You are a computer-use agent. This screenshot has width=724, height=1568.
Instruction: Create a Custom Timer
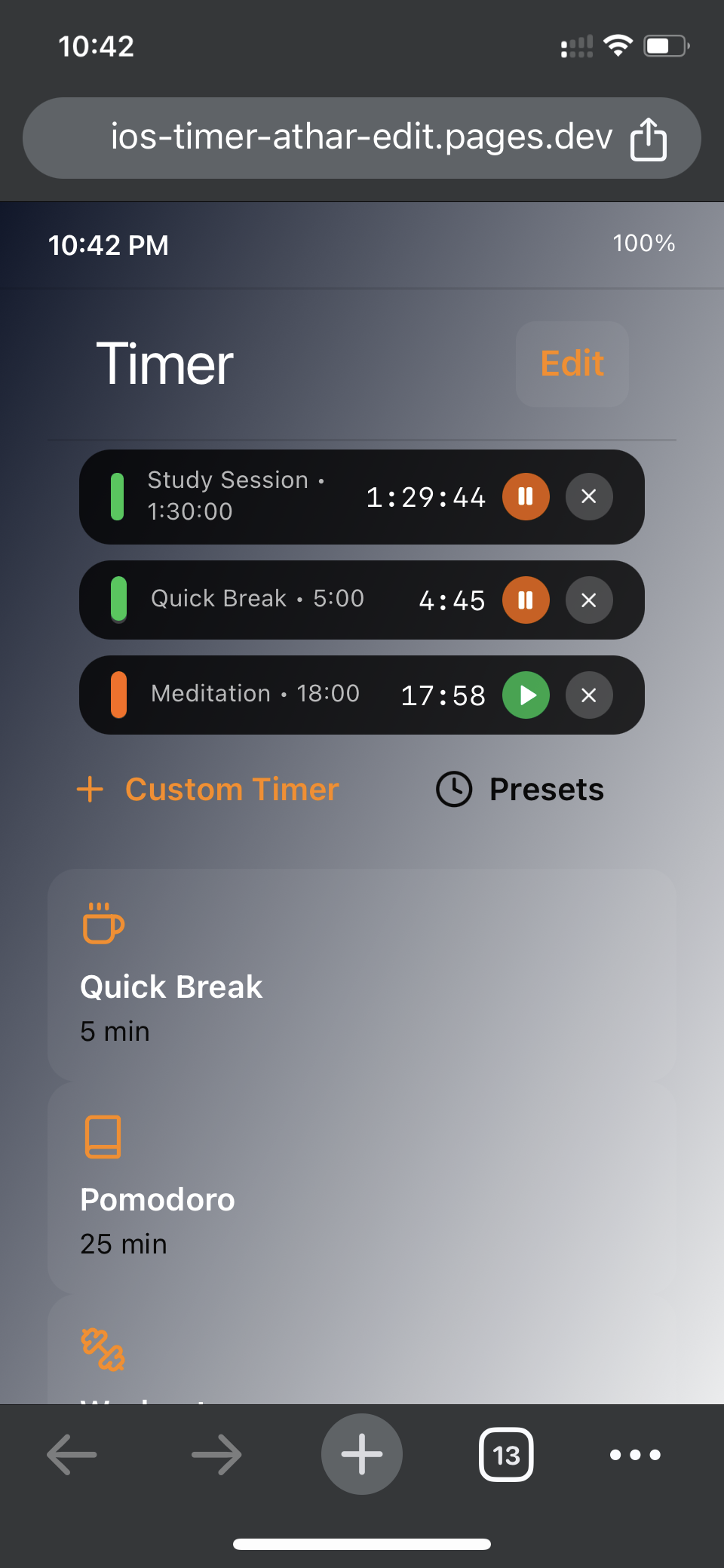pos(209,790)
